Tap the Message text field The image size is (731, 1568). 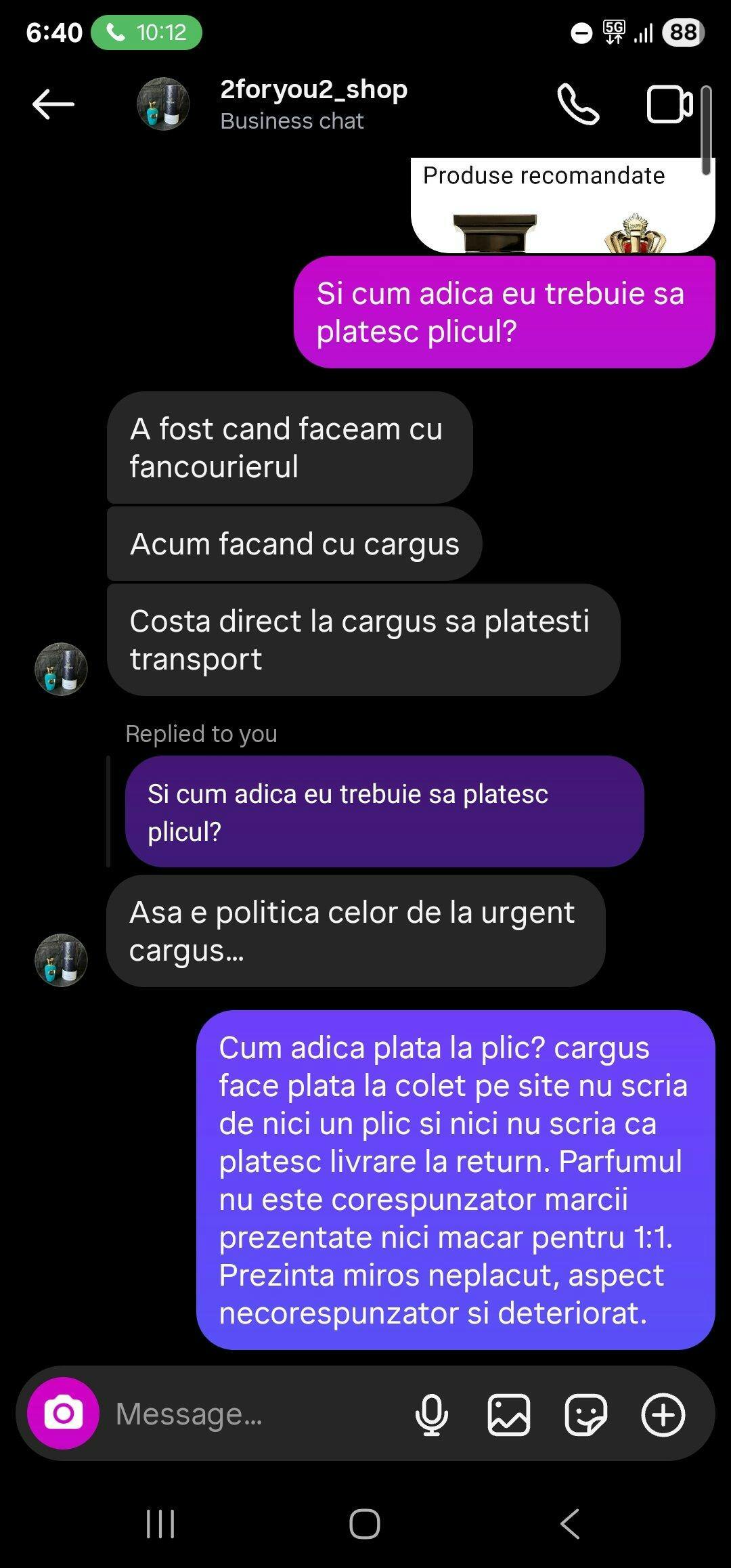click(257, 1414)
